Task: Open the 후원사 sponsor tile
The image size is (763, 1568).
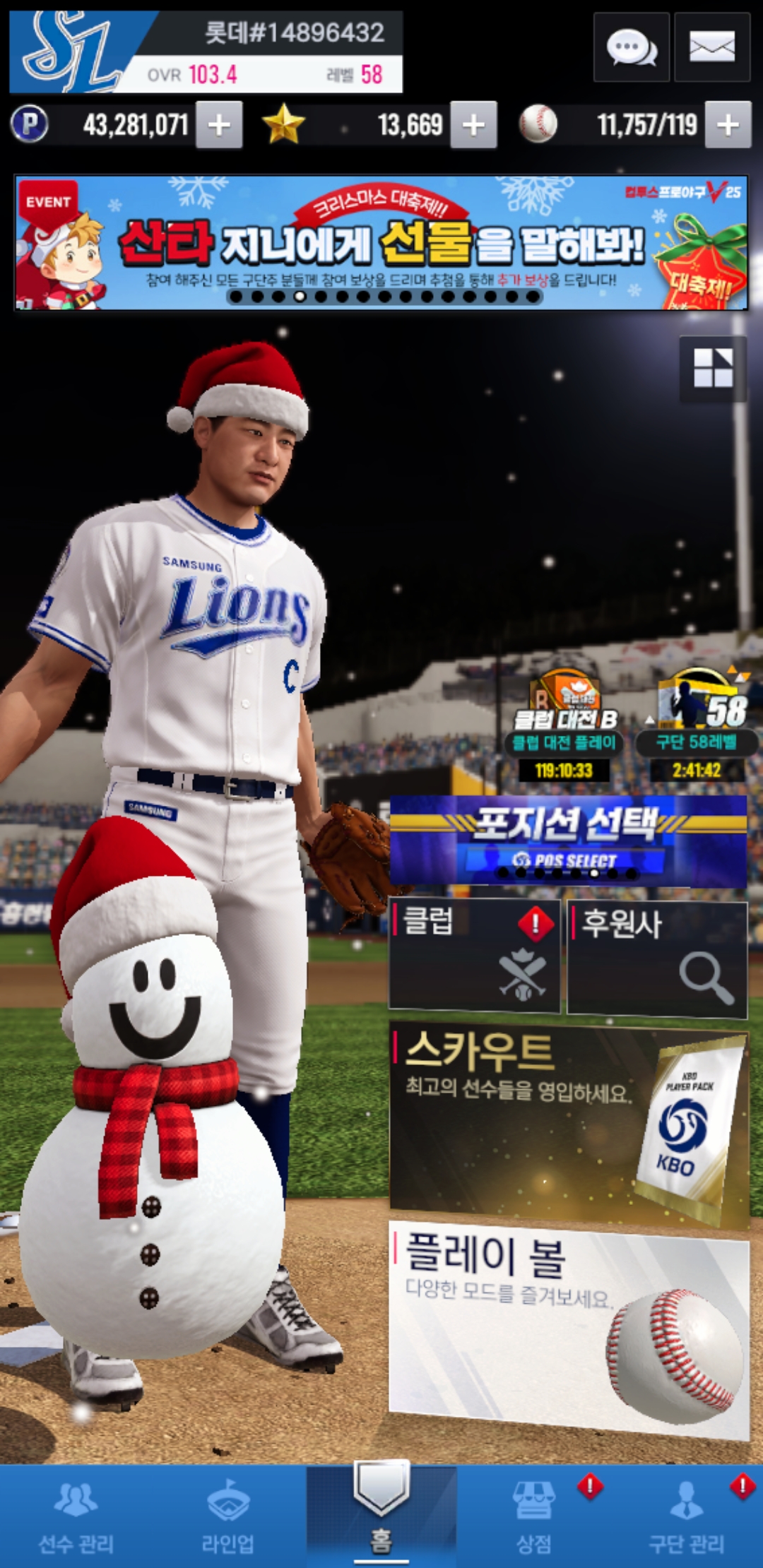Action: (x=657, y=959)
